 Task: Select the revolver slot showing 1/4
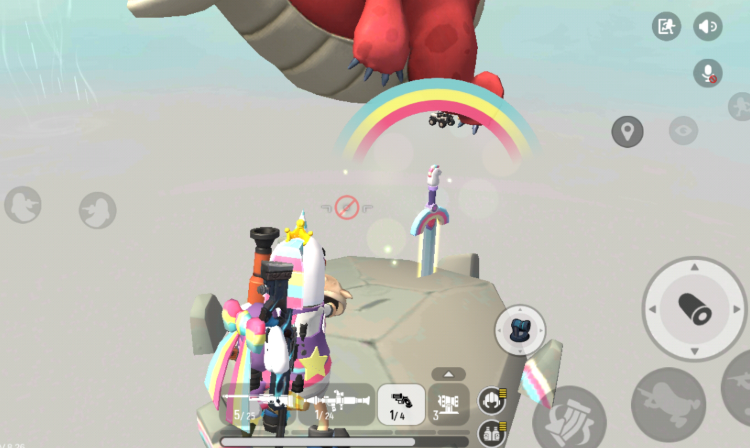click(x=398, y=404)
